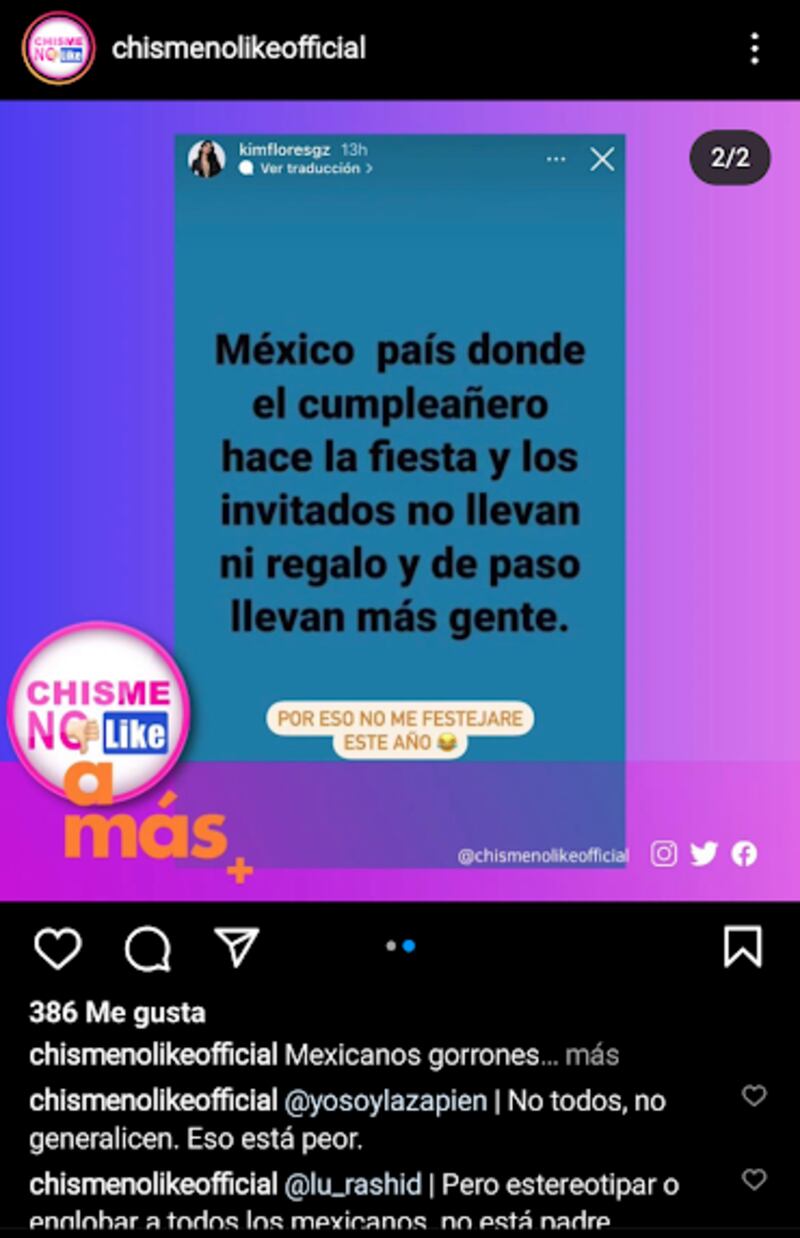Open the comments on this post
Image resolution: width=800 pixels, height=1238 pixels.
pos(147,947)
